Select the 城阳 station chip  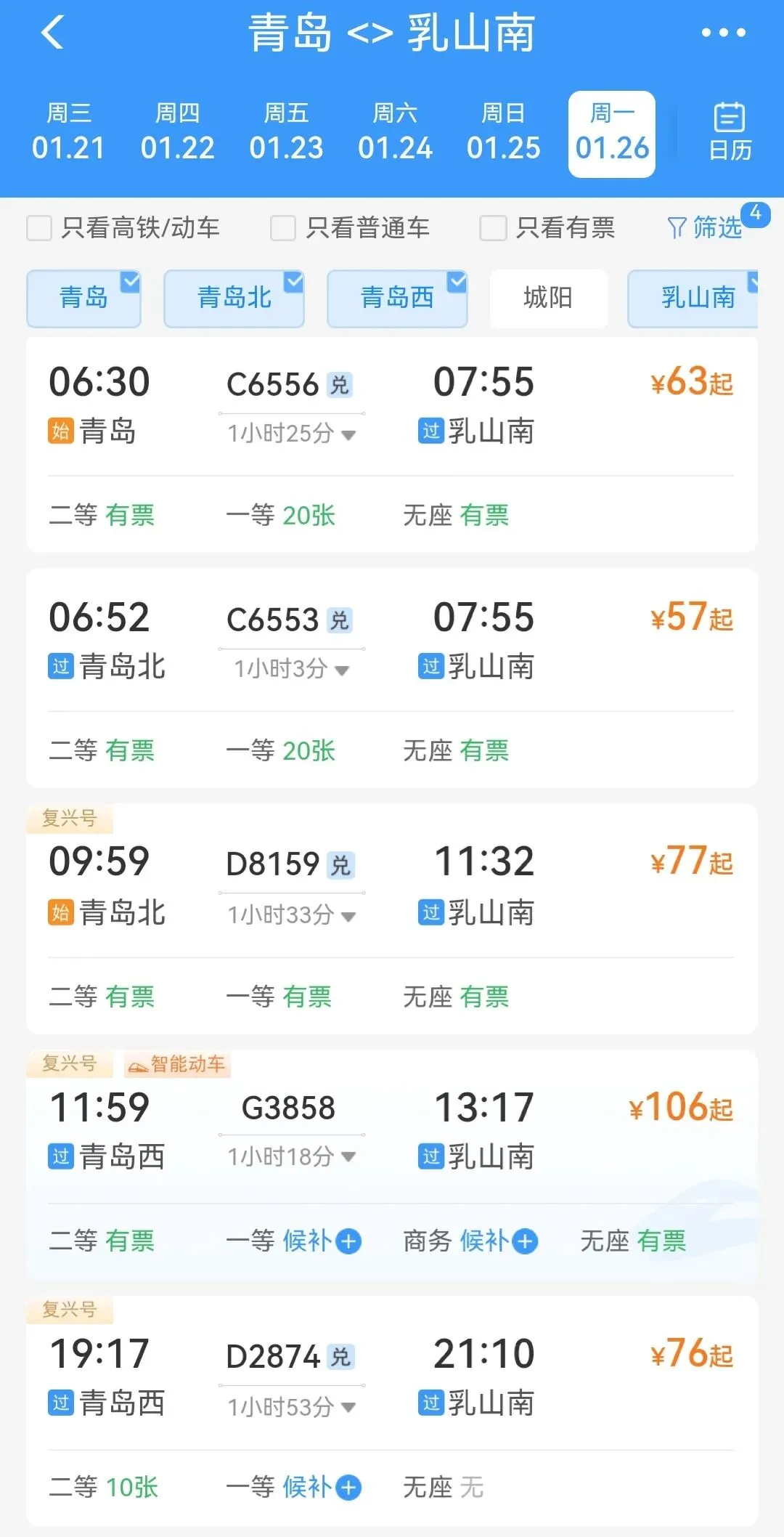[548, 298]
